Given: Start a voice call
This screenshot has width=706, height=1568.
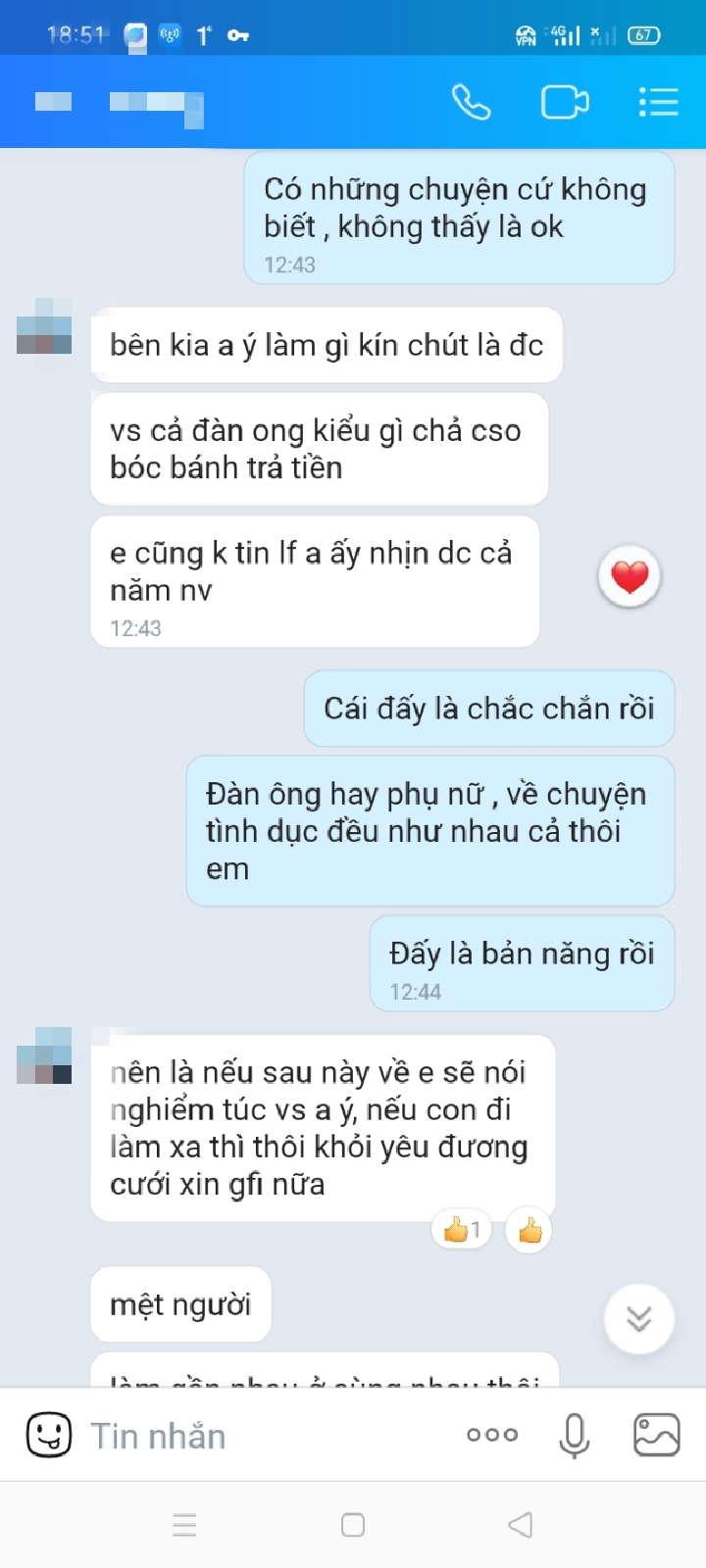Looking at the screenshot, I should click(x=471, y=102).
